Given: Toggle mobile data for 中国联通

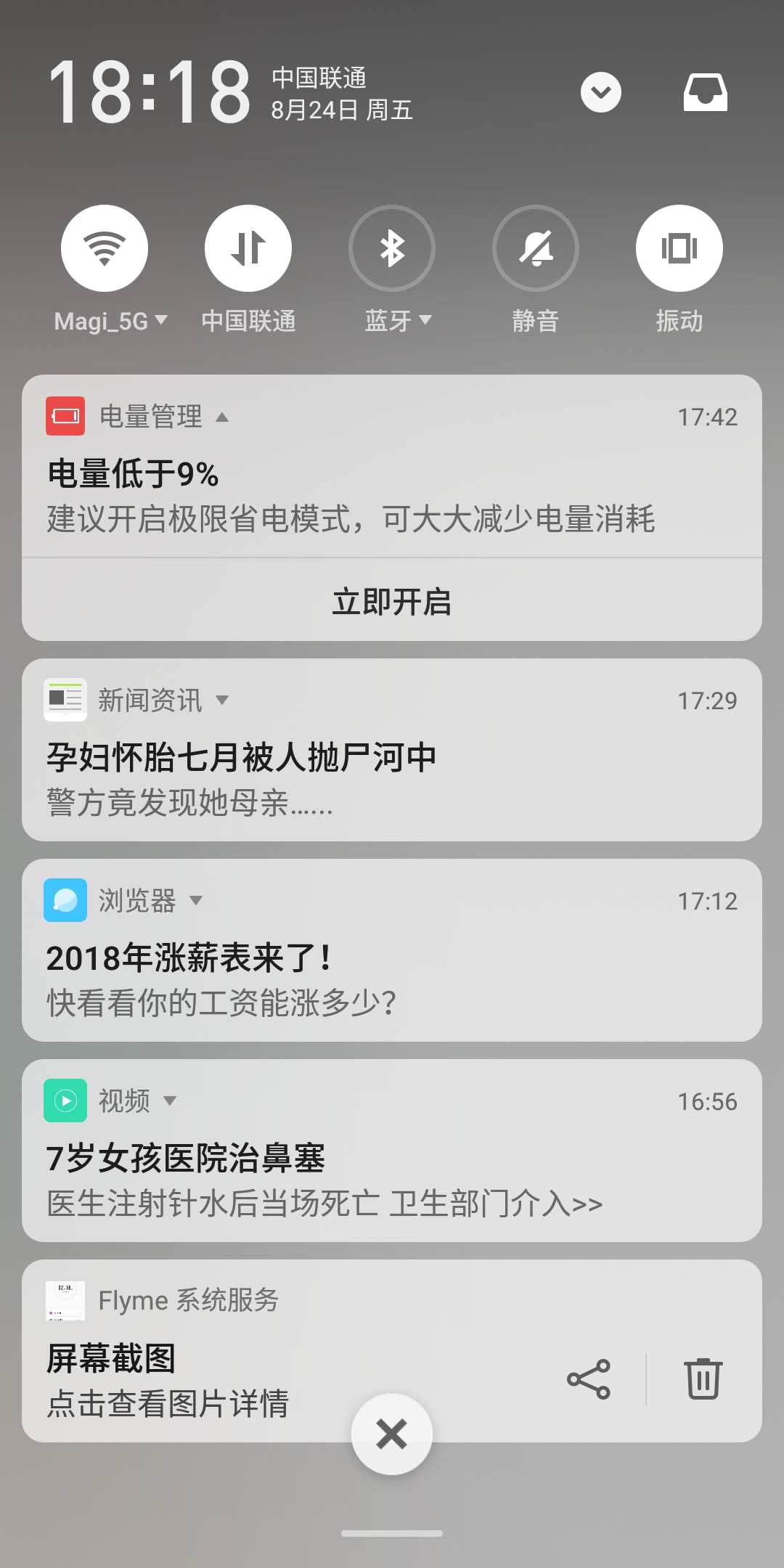Looking at the screenshot, I should click(248, 248).
